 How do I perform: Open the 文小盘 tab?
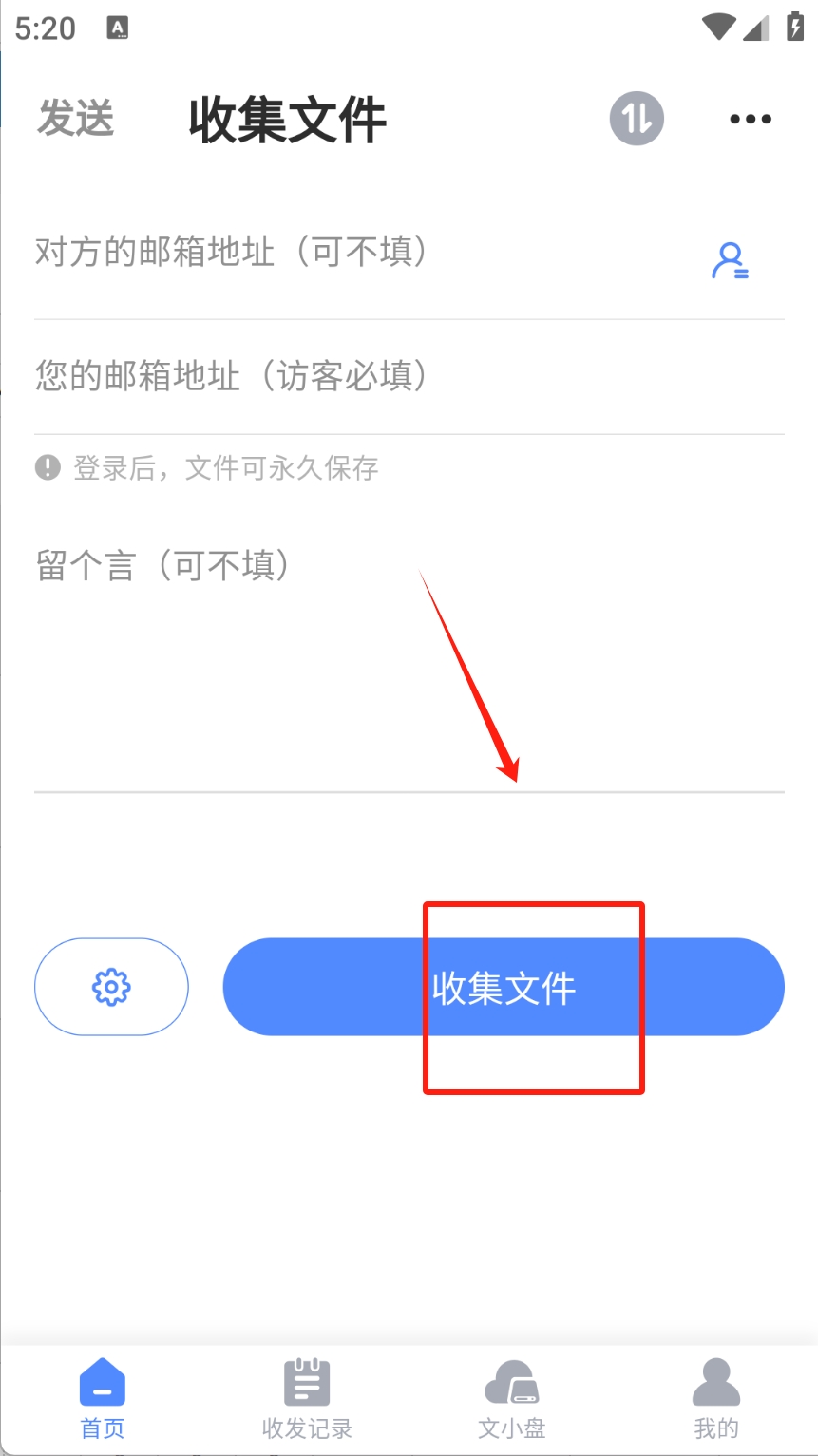click(512, 1398)
